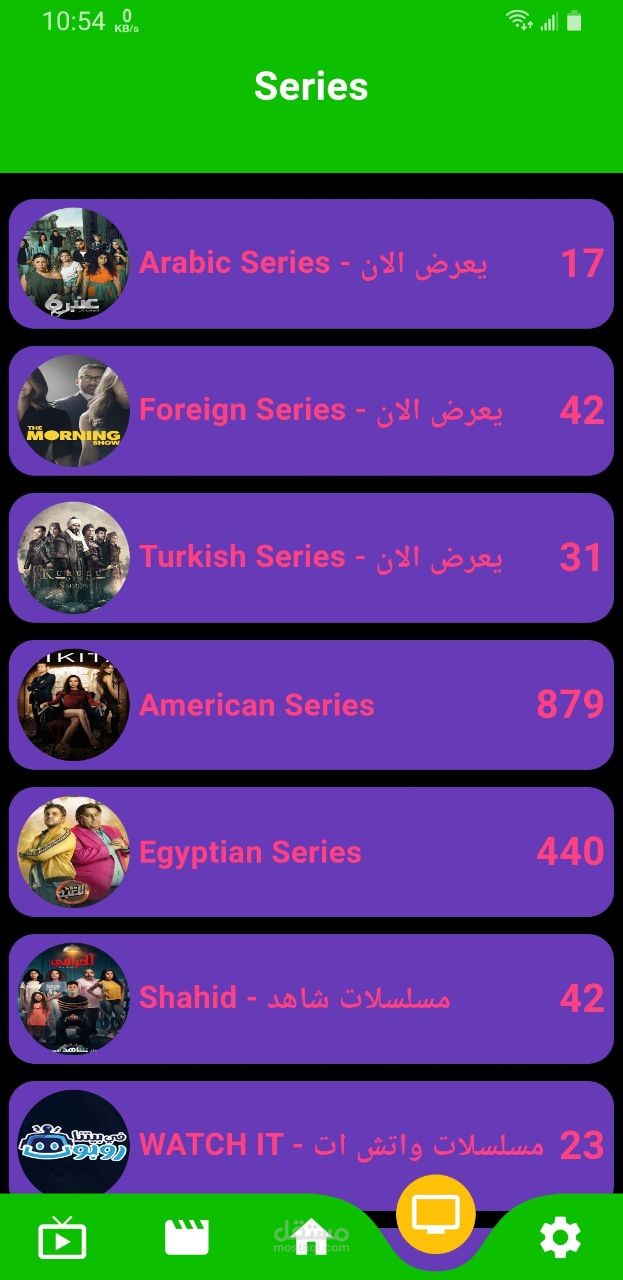Open the WATCH IT series category
Viewport: 623px width, 1280px height.
tap(311, 1138)
